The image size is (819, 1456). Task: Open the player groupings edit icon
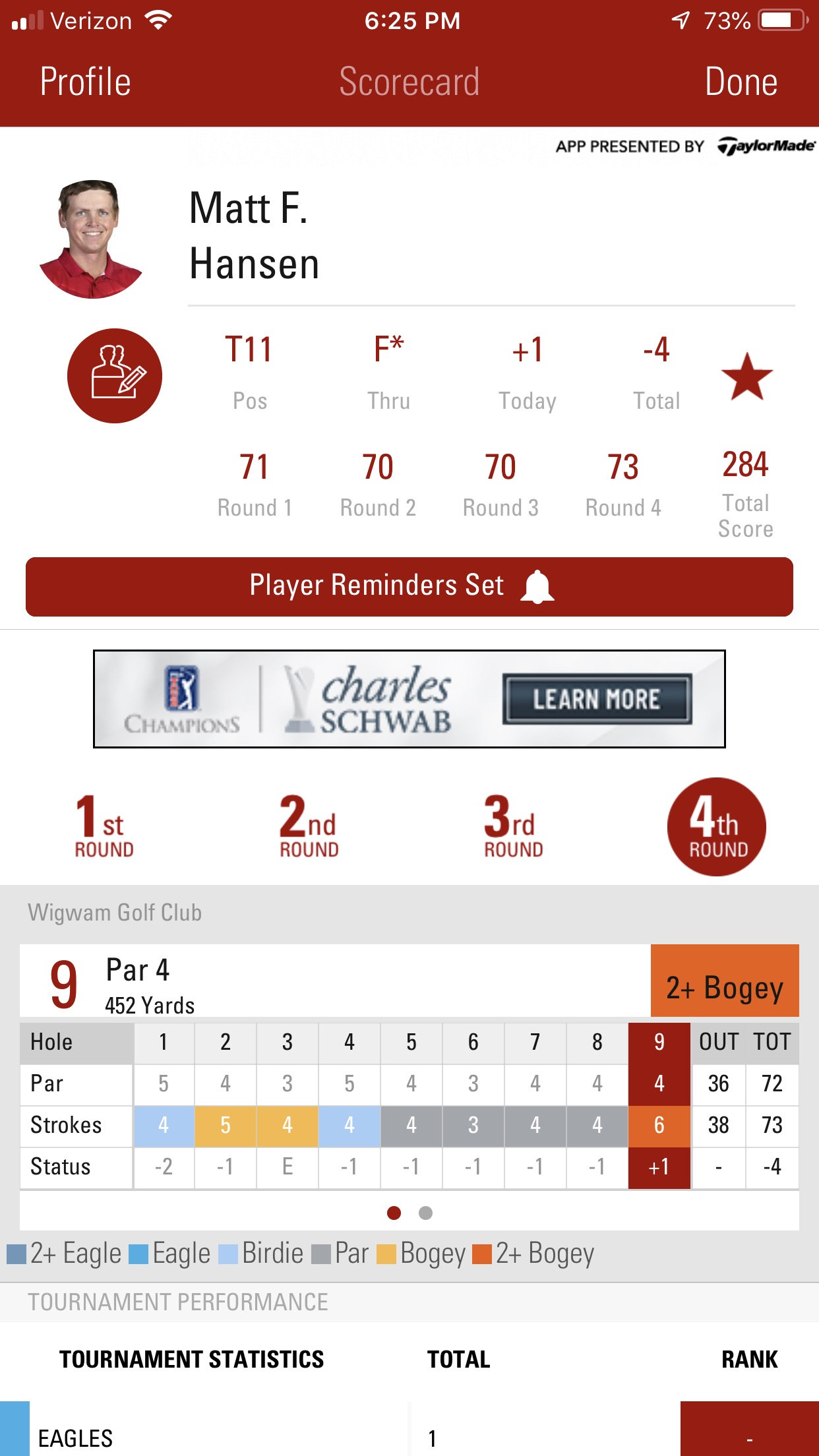(x=115, y=375)
